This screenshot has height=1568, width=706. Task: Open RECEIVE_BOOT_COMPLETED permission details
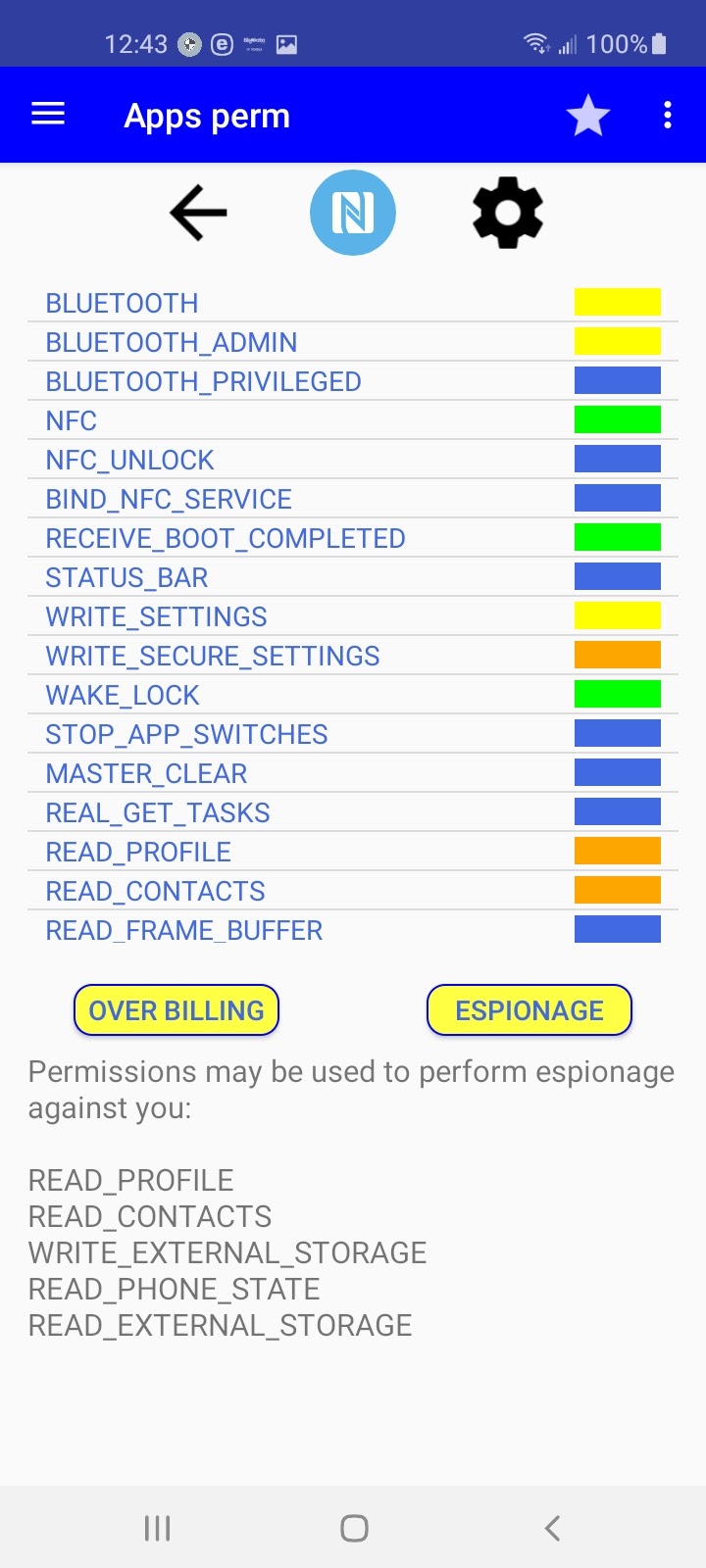pos(226,538)
